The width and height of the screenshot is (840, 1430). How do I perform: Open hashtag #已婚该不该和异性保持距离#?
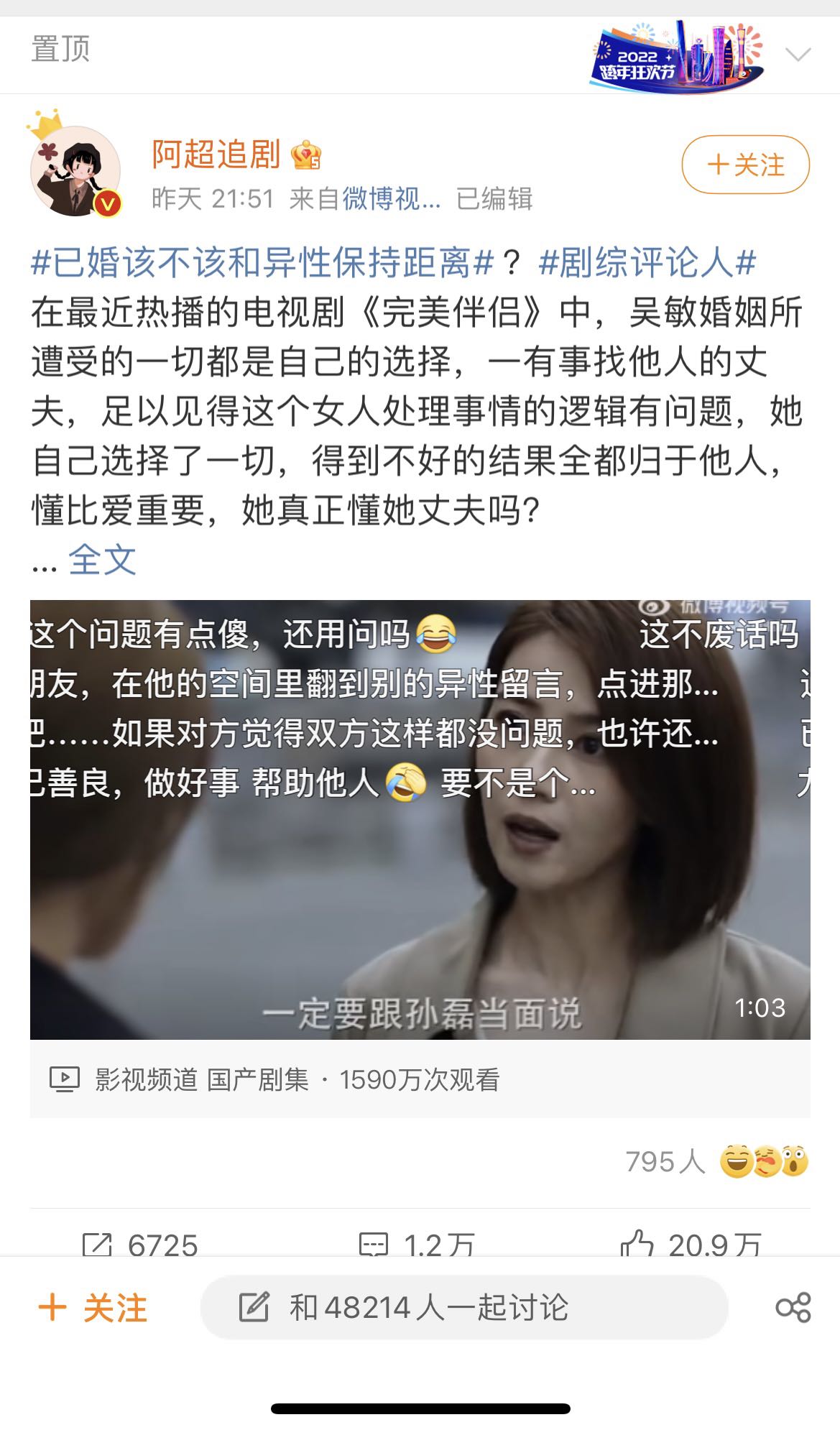point(262,262)
